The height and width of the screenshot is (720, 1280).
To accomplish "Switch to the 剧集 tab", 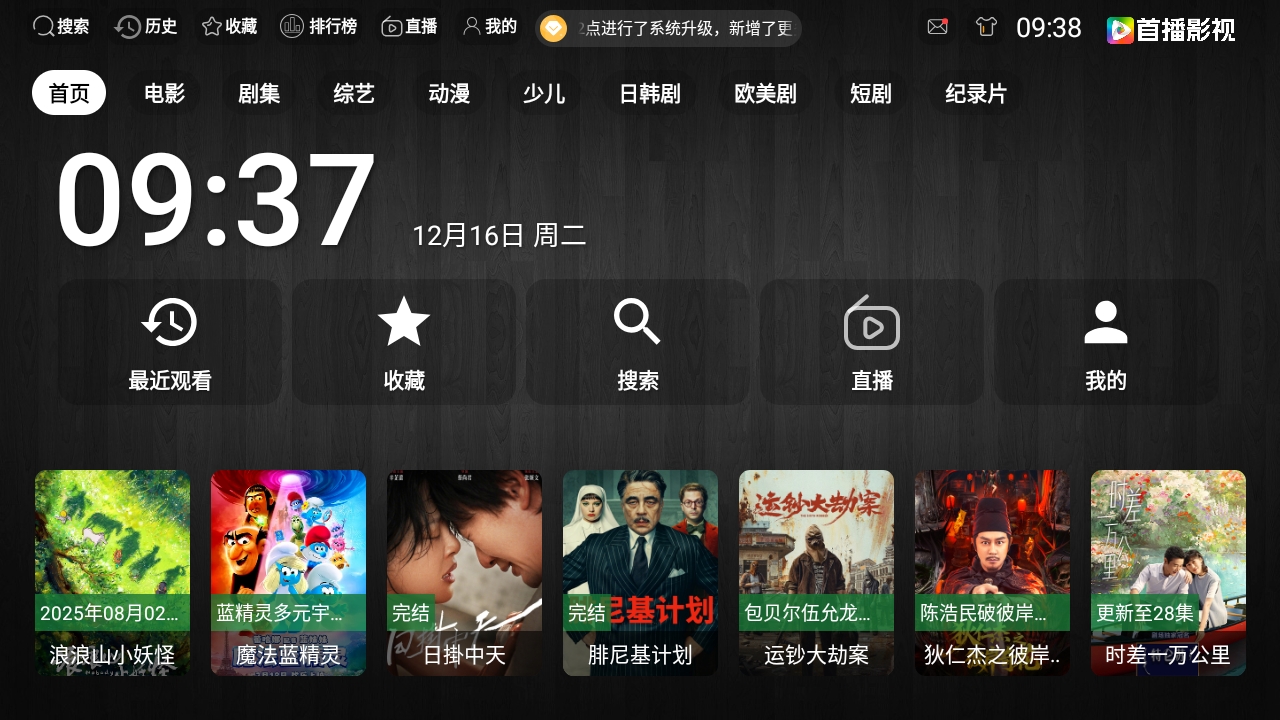I will 259,94.
